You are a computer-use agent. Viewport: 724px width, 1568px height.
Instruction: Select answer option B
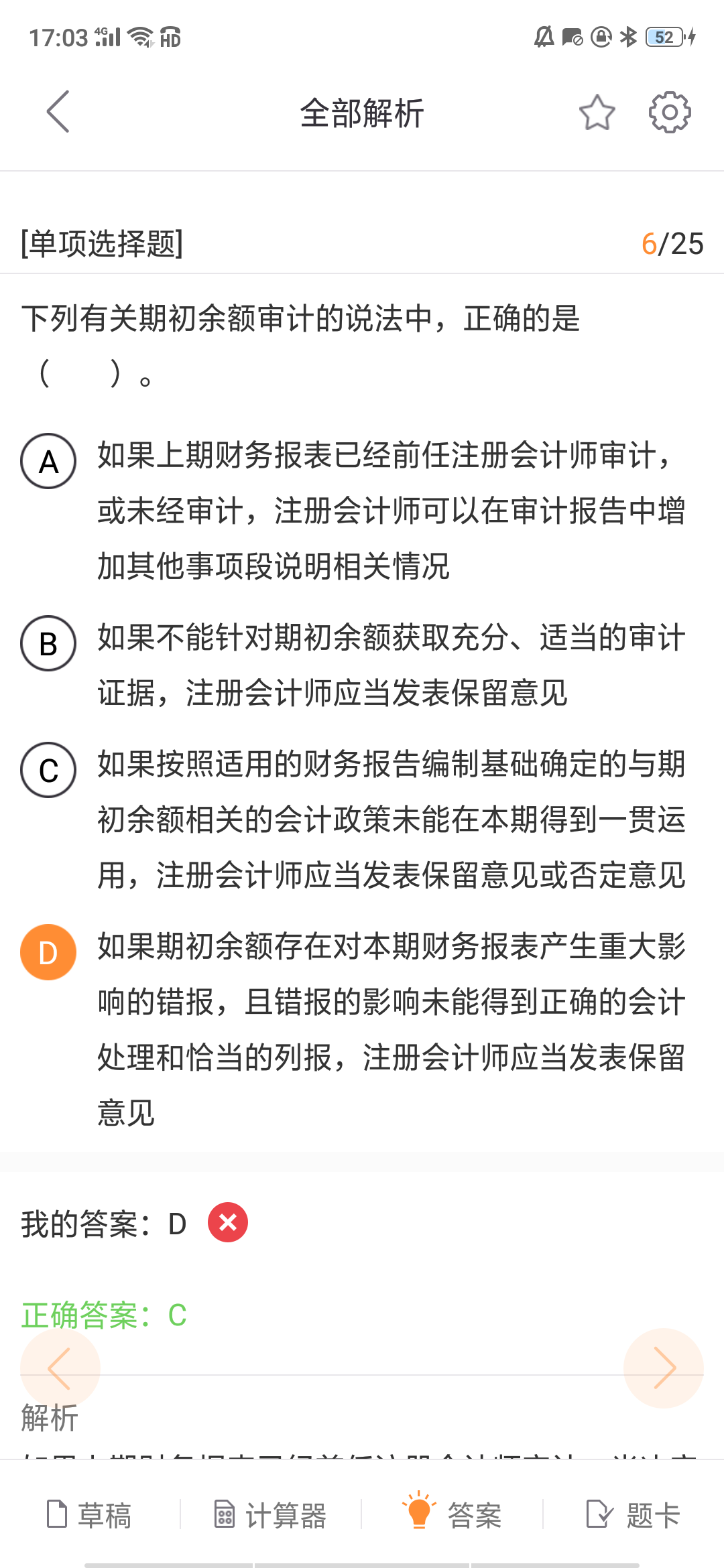(x=48, y=644)
